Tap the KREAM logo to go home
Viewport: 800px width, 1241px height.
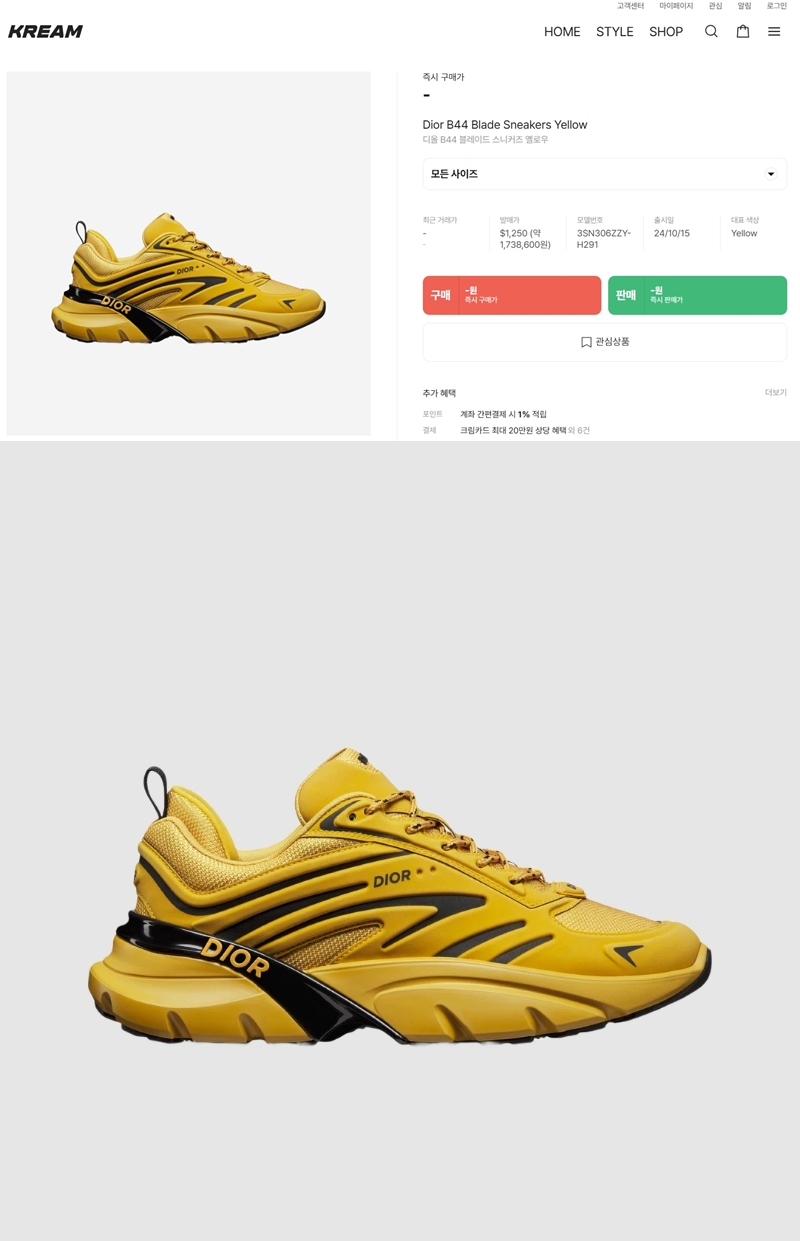point(45,31)
